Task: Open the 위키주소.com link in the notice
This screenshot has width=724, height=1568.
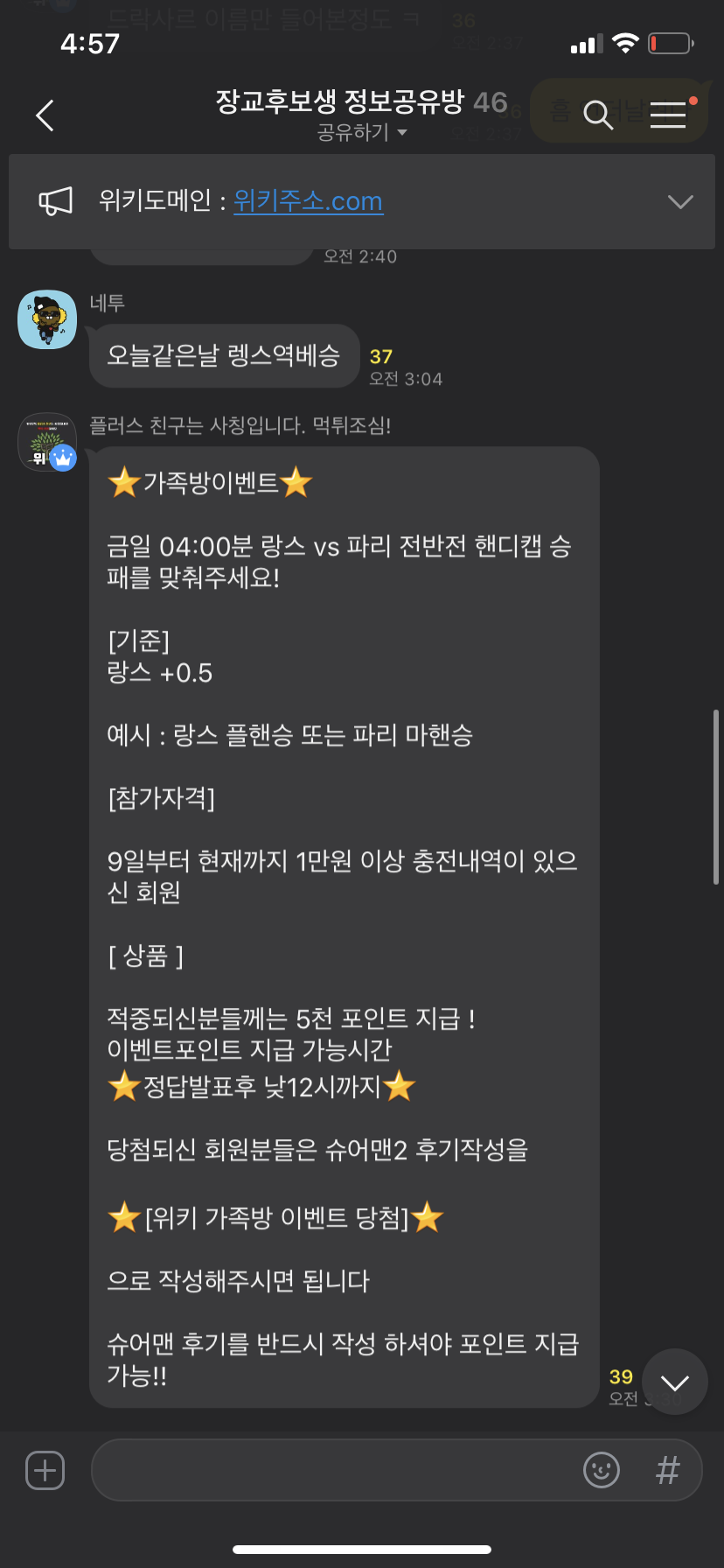Action: coord(308,201)
